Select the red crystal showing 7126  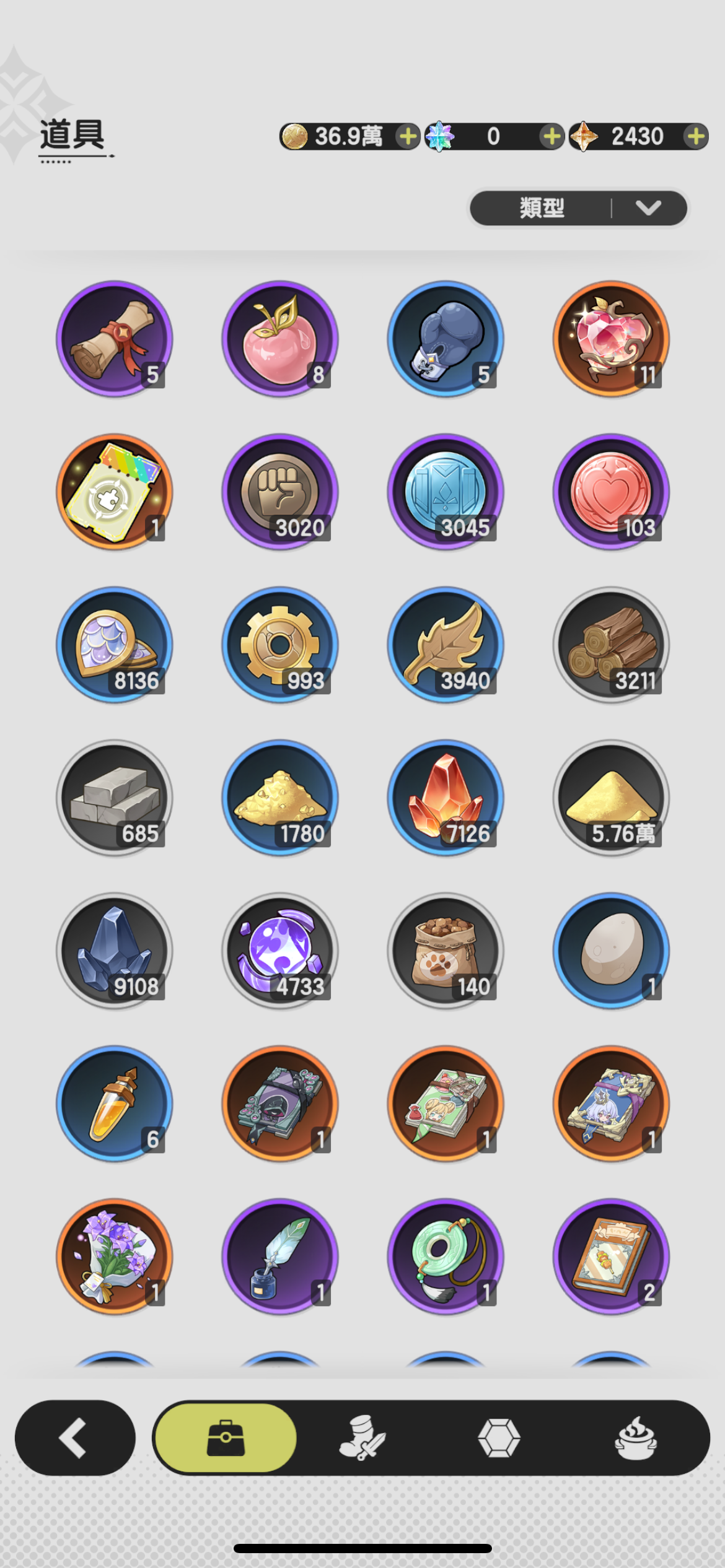click(446, 798)
